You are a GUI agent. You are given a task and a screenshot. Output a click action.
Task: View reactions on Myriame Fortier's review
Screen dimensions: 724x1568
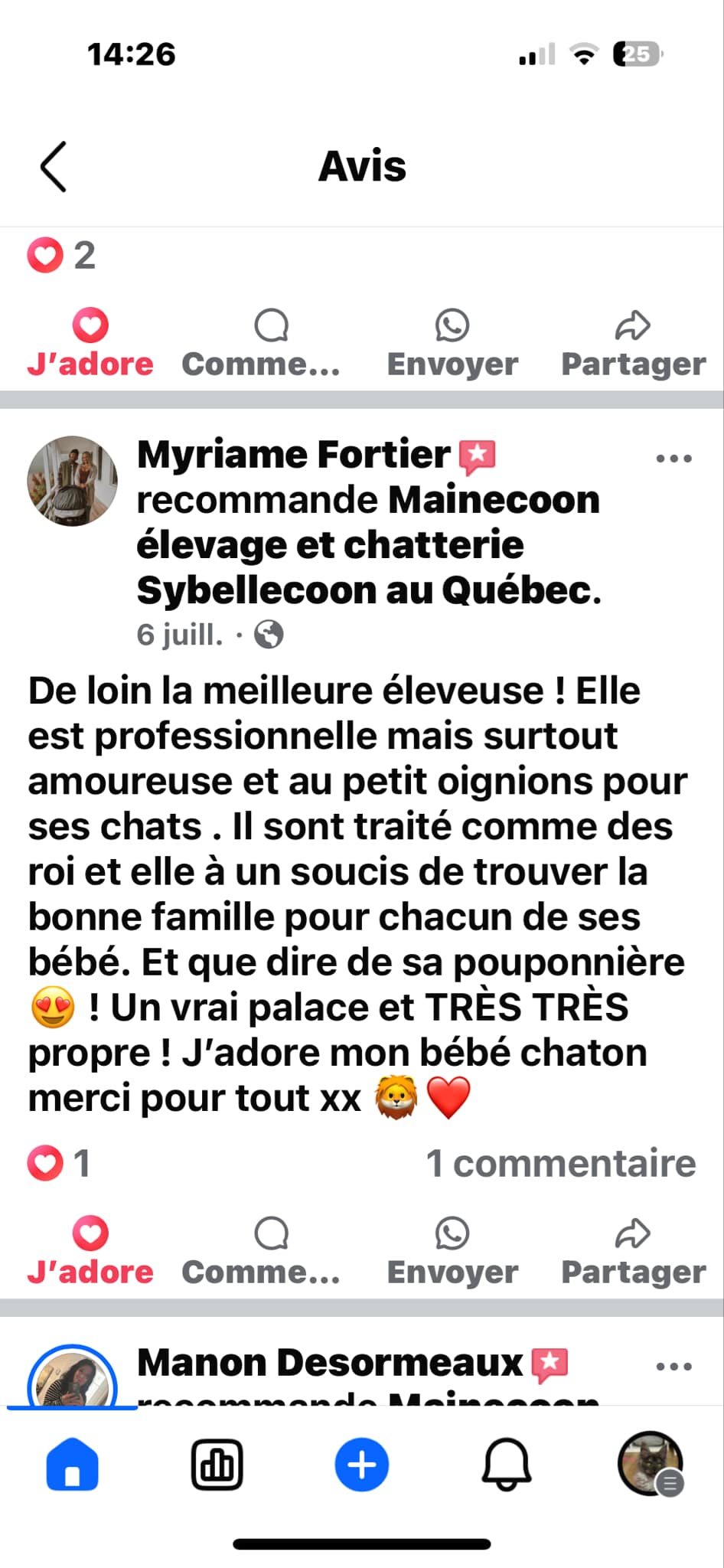click(x=59, y=1163)
